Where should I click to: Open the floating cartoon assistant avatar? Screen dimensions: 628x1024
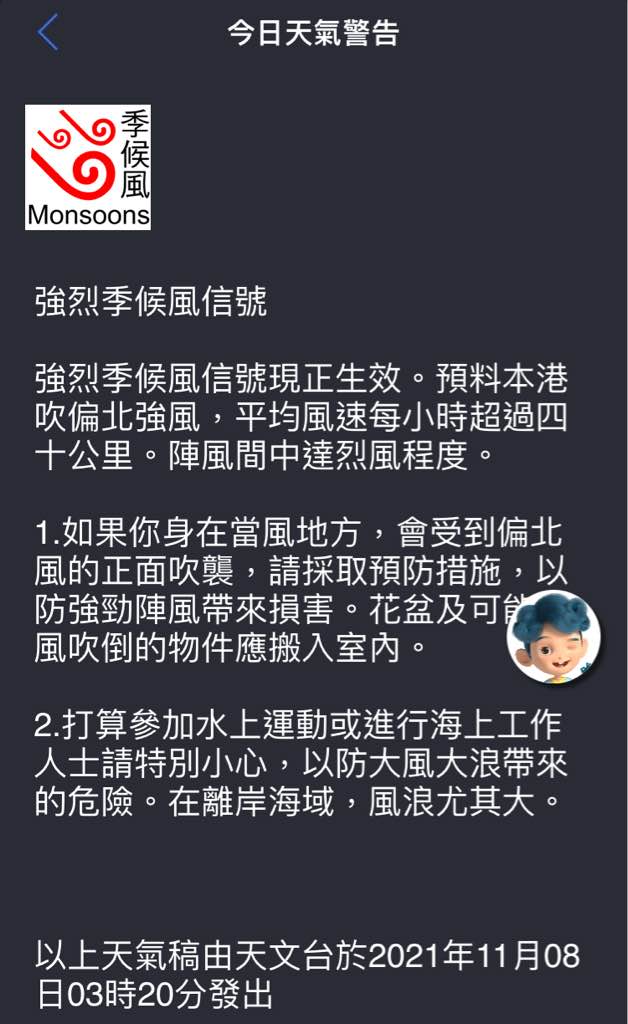coord(554,637)
